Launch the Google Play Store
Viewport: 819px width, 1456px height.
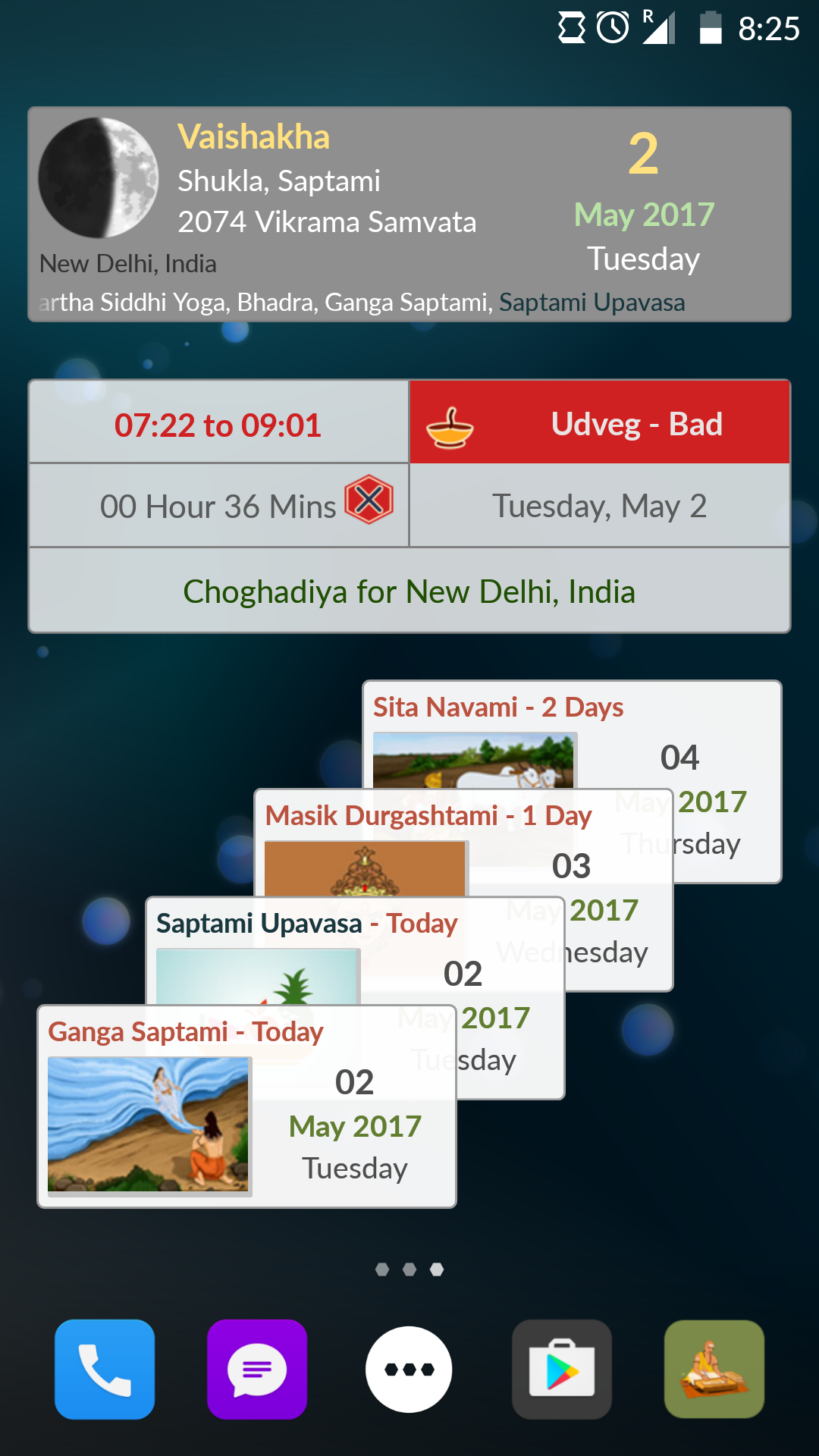pos(562,1370)
